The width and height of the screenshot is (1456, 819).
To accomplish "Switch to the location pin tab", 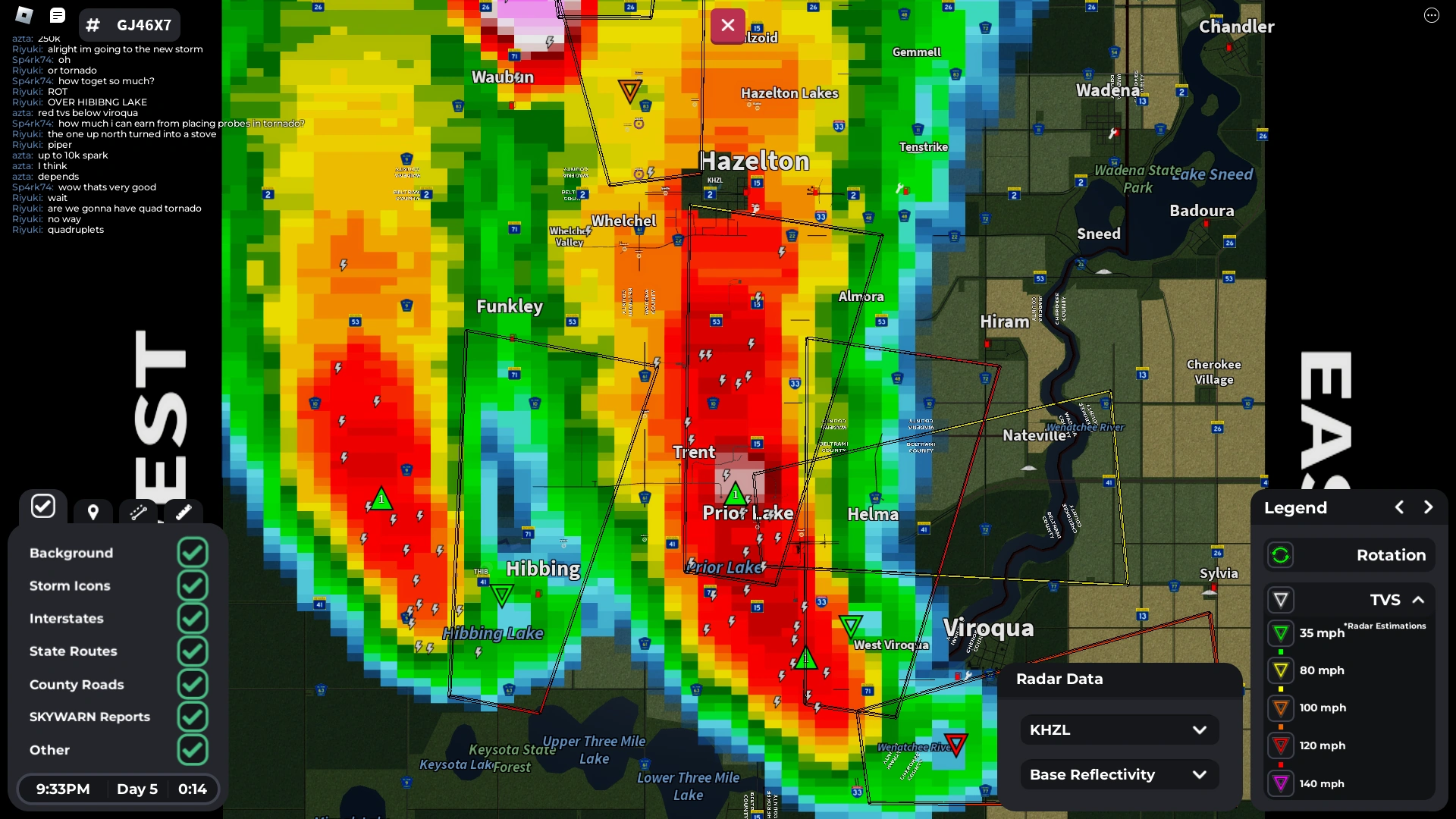I will (93, 513).
